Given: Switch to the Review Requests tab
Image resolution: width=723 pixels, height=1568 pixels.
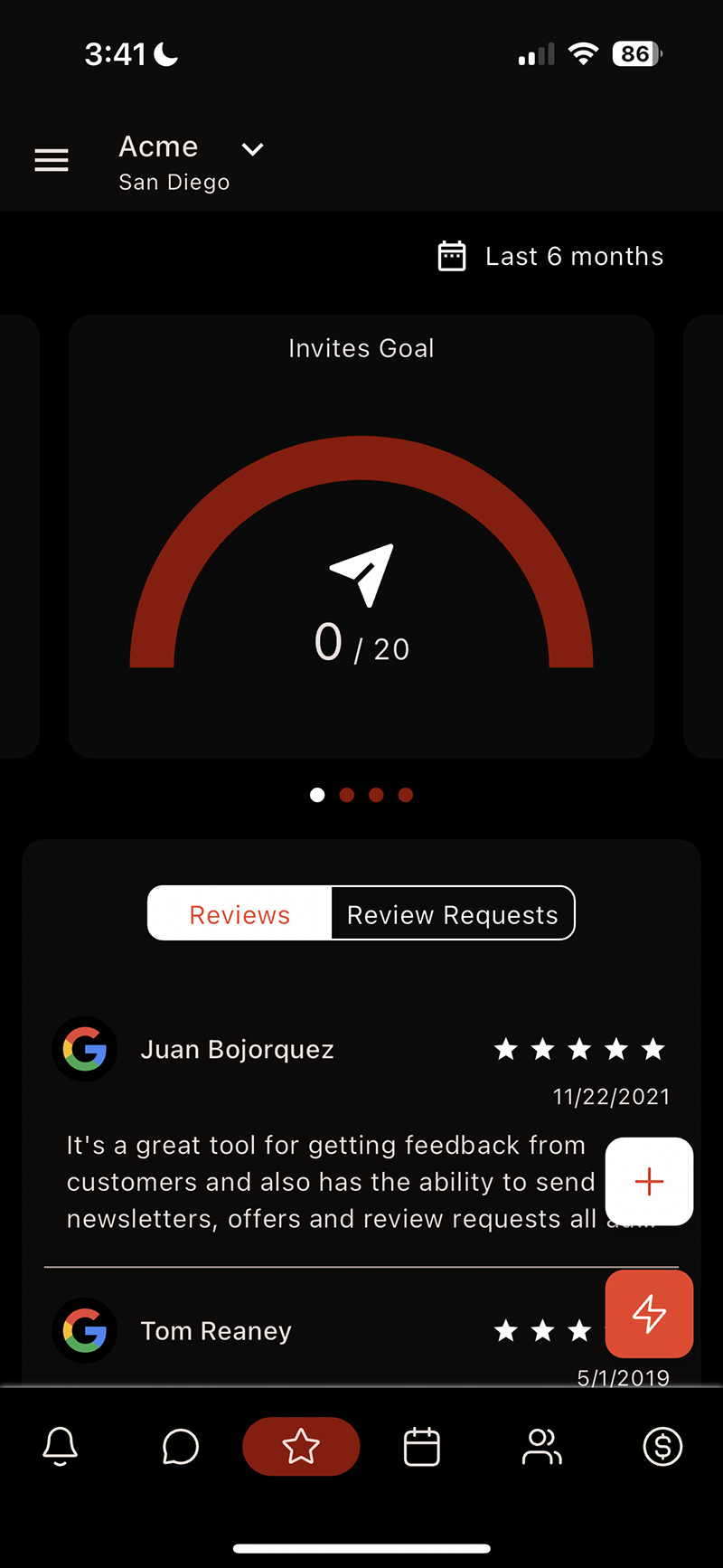Looking at the screenshot, I should pos(453,913).
